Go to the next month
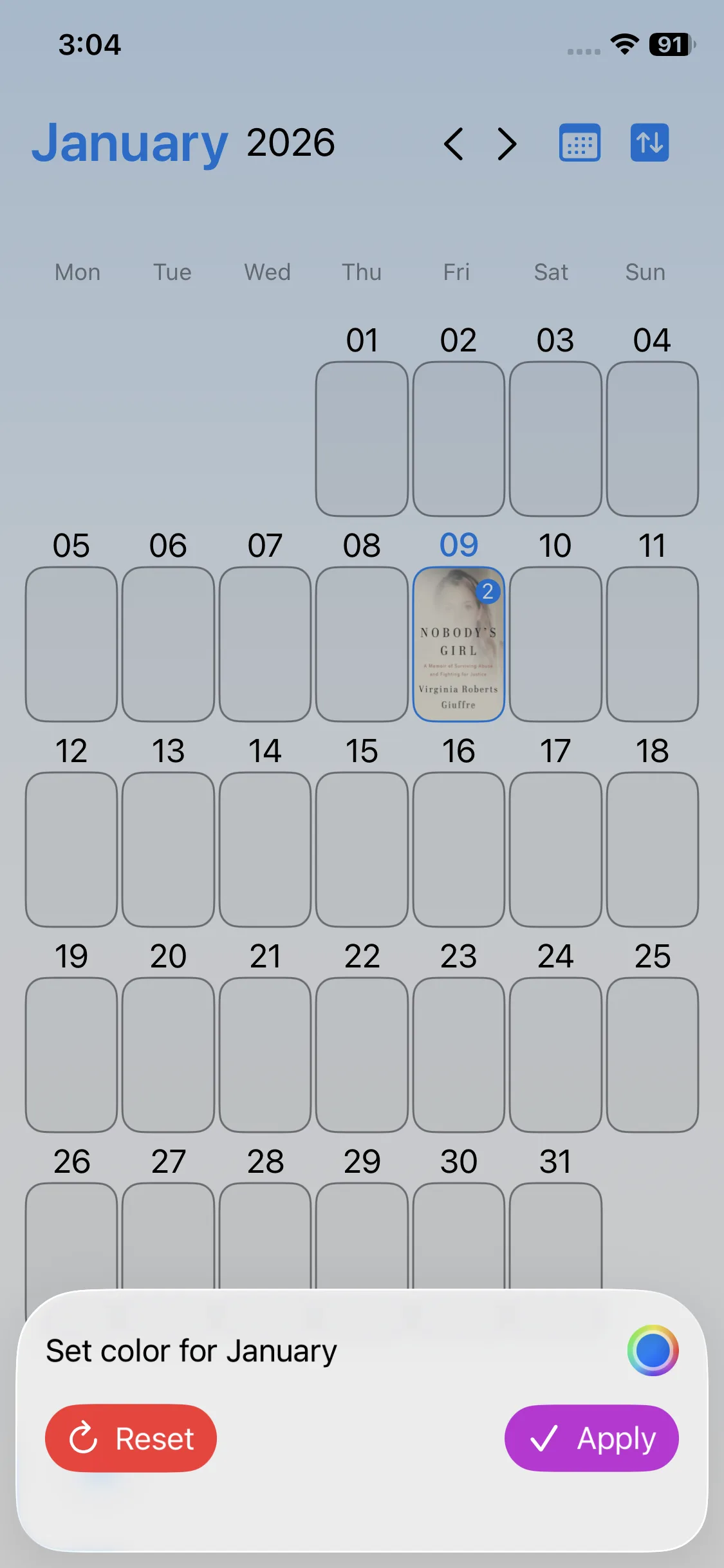Viewport: 724px width, 1568px height. tap(507, 144)
